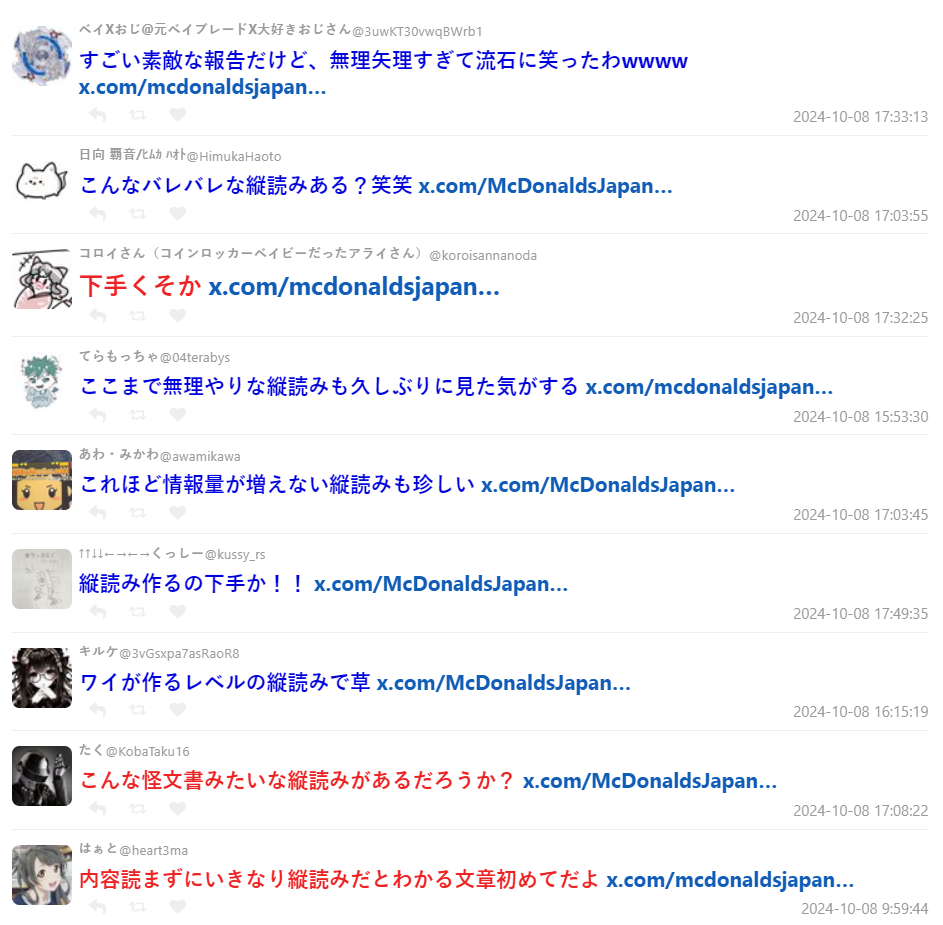Viewport: 943px width, 925px height.
Task: Open the x.com link in @3vGsxpa7asRaoR8's tweet
Action: (503, 683)
